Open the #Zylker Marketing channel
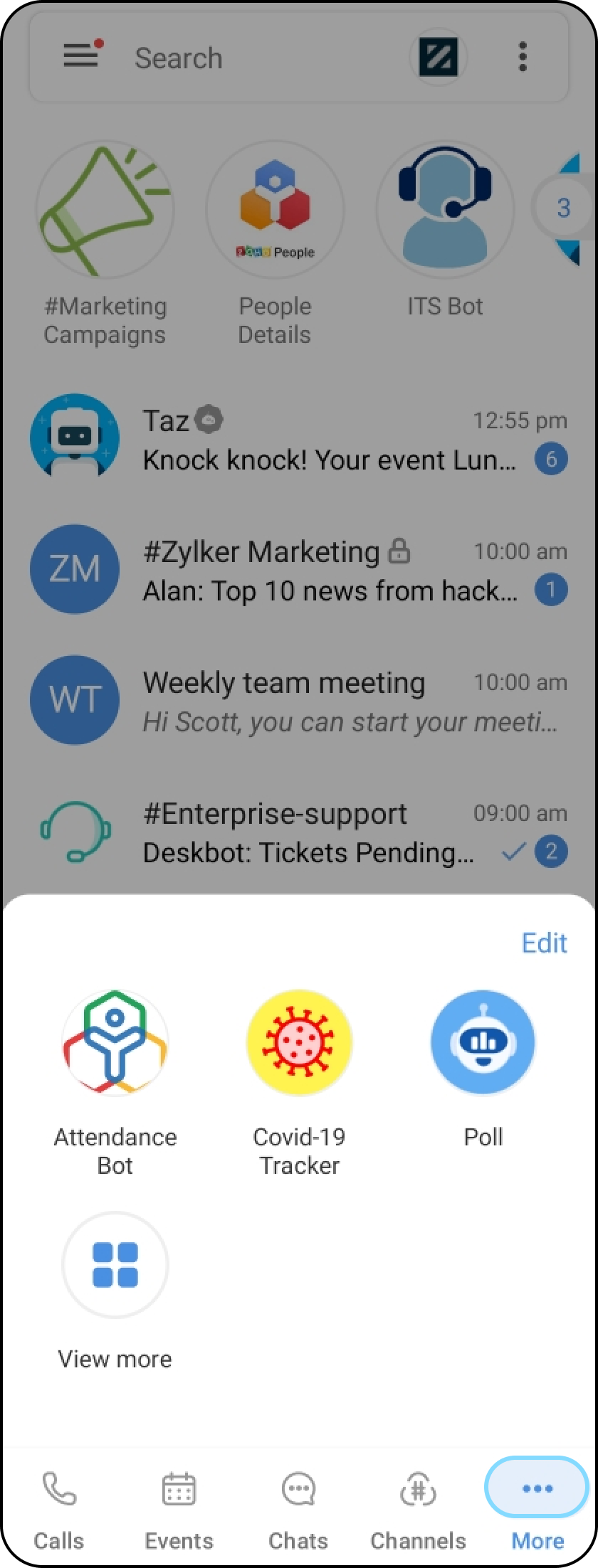598x1568 pixels. tap(299, 571)
